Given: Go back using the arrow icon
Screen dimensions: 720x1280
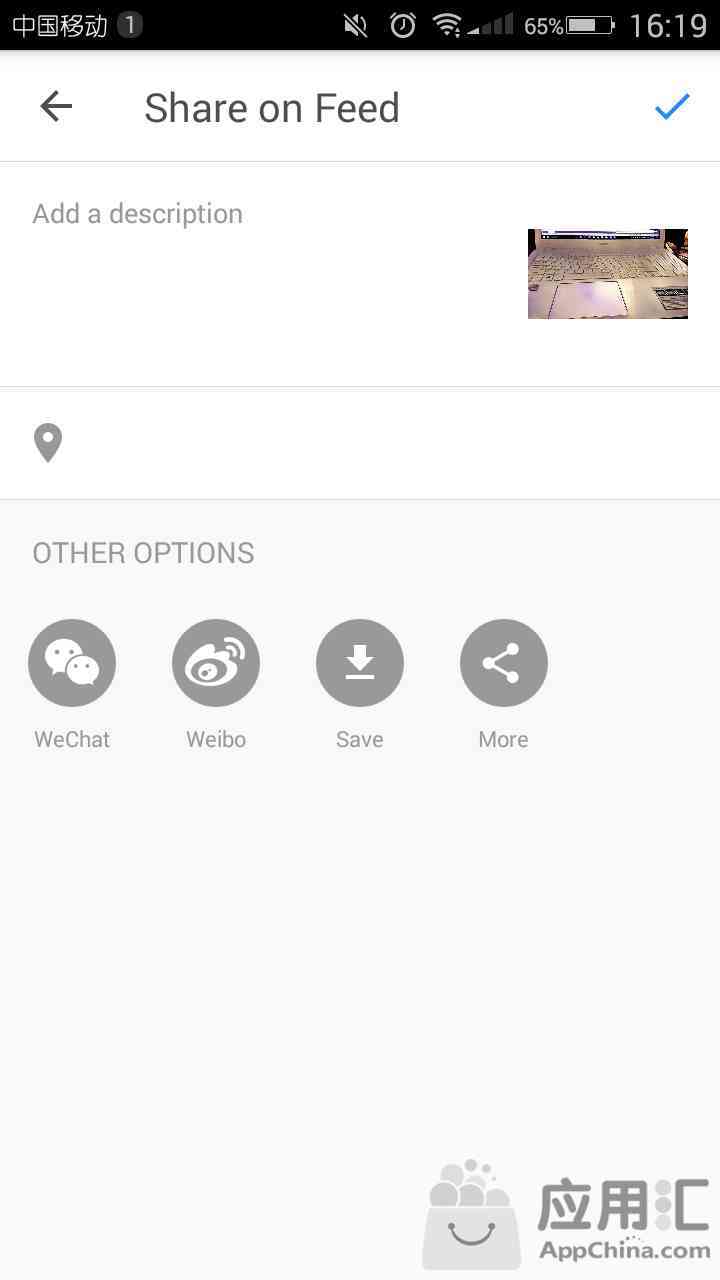Looking at the screenshot, I should (56, 106).
